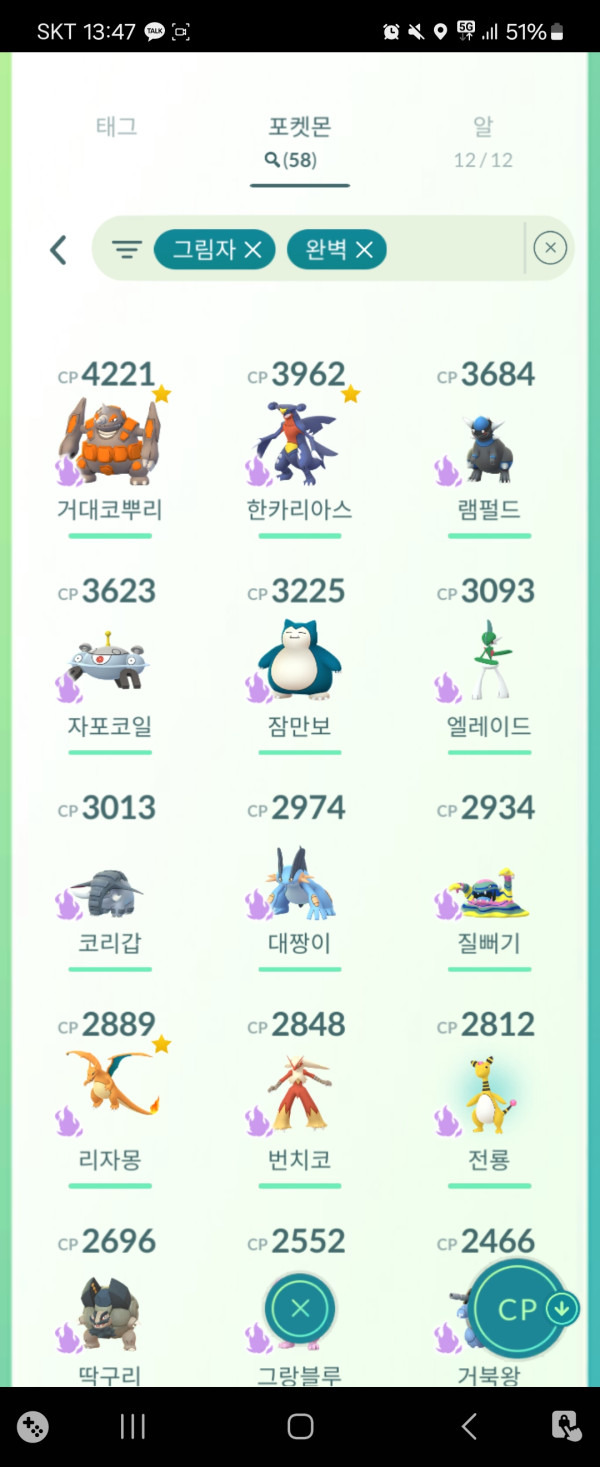Remove the 완벽 filter chip
The height and width of the screenshot is (1467, 600).
[x=364, y=250]
